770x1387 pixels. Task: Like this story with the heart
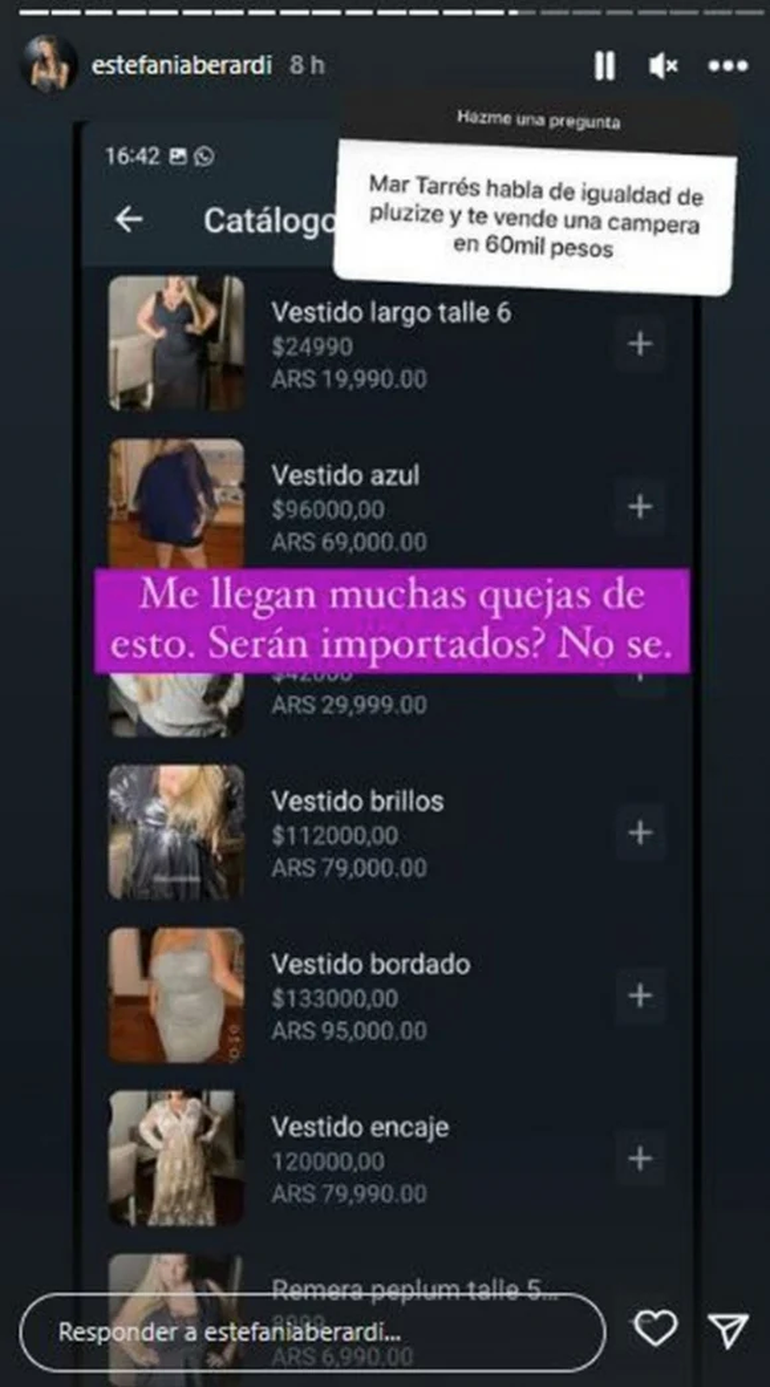pos(655,1329)
